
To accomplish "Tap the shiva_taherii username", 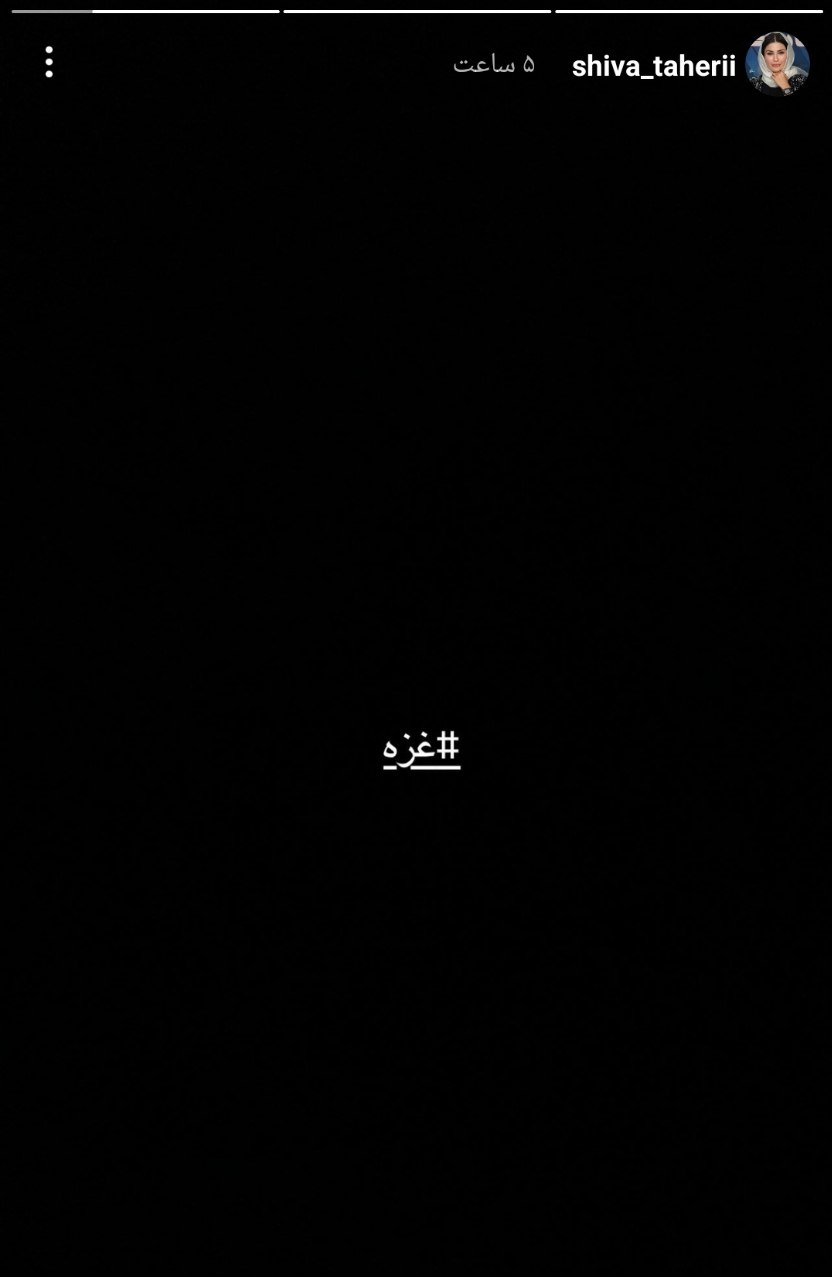I will click(653, 66).
